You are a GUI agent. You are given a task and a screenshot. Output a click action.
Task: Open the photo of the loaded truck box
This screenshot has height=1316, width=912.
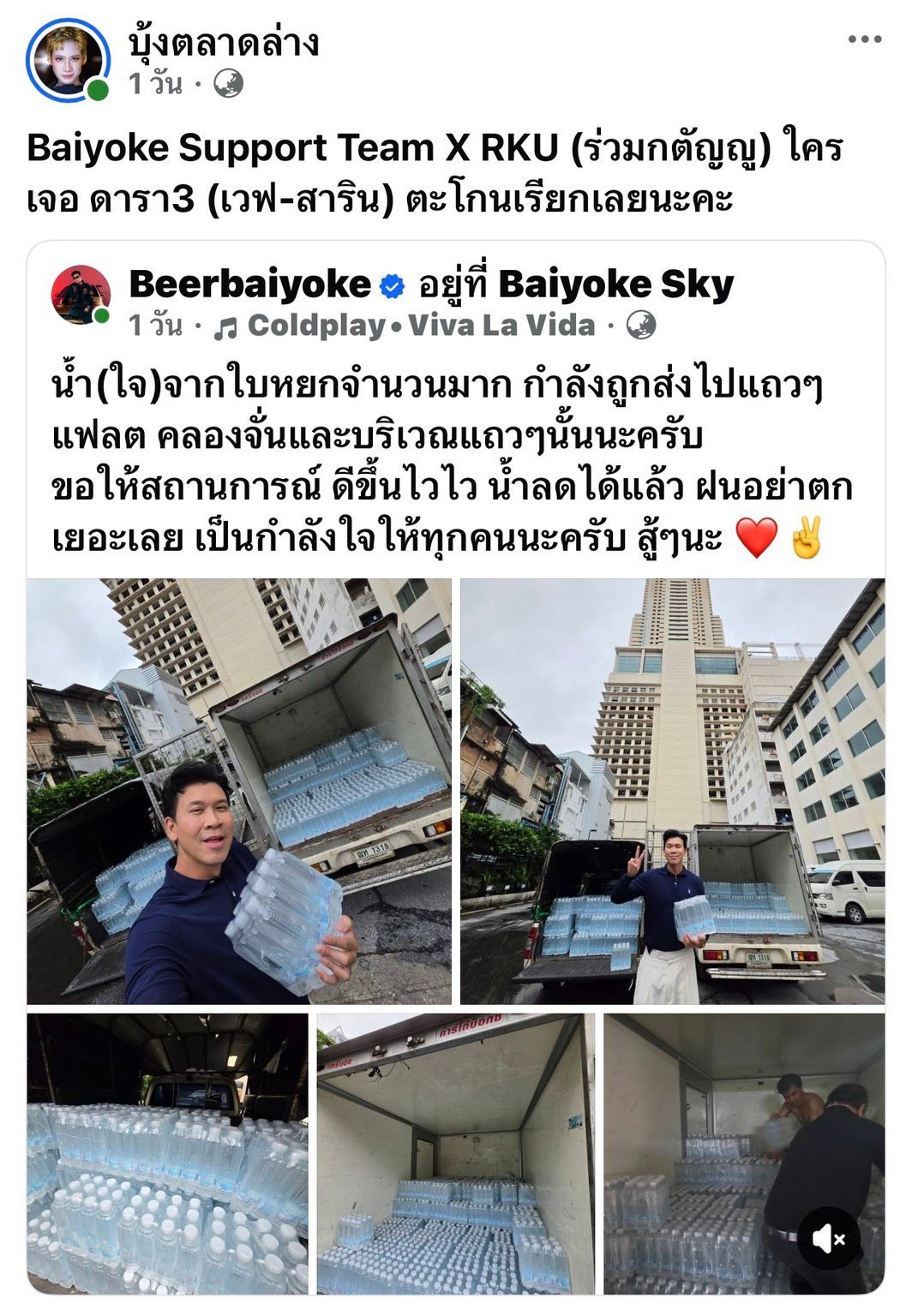coord(456,1154)
